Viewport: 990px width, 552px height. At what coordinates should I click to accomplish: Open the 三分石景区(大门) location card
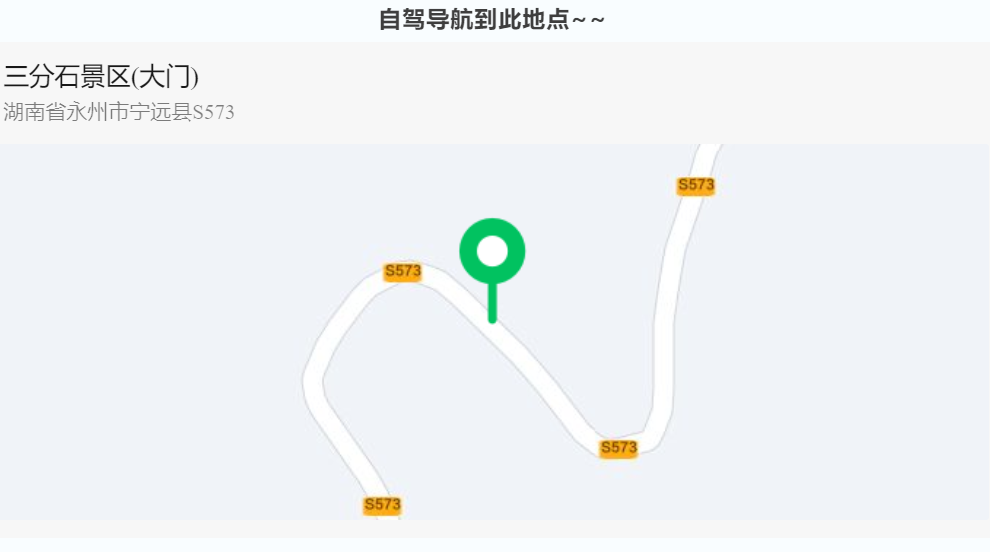coord(101,77)
